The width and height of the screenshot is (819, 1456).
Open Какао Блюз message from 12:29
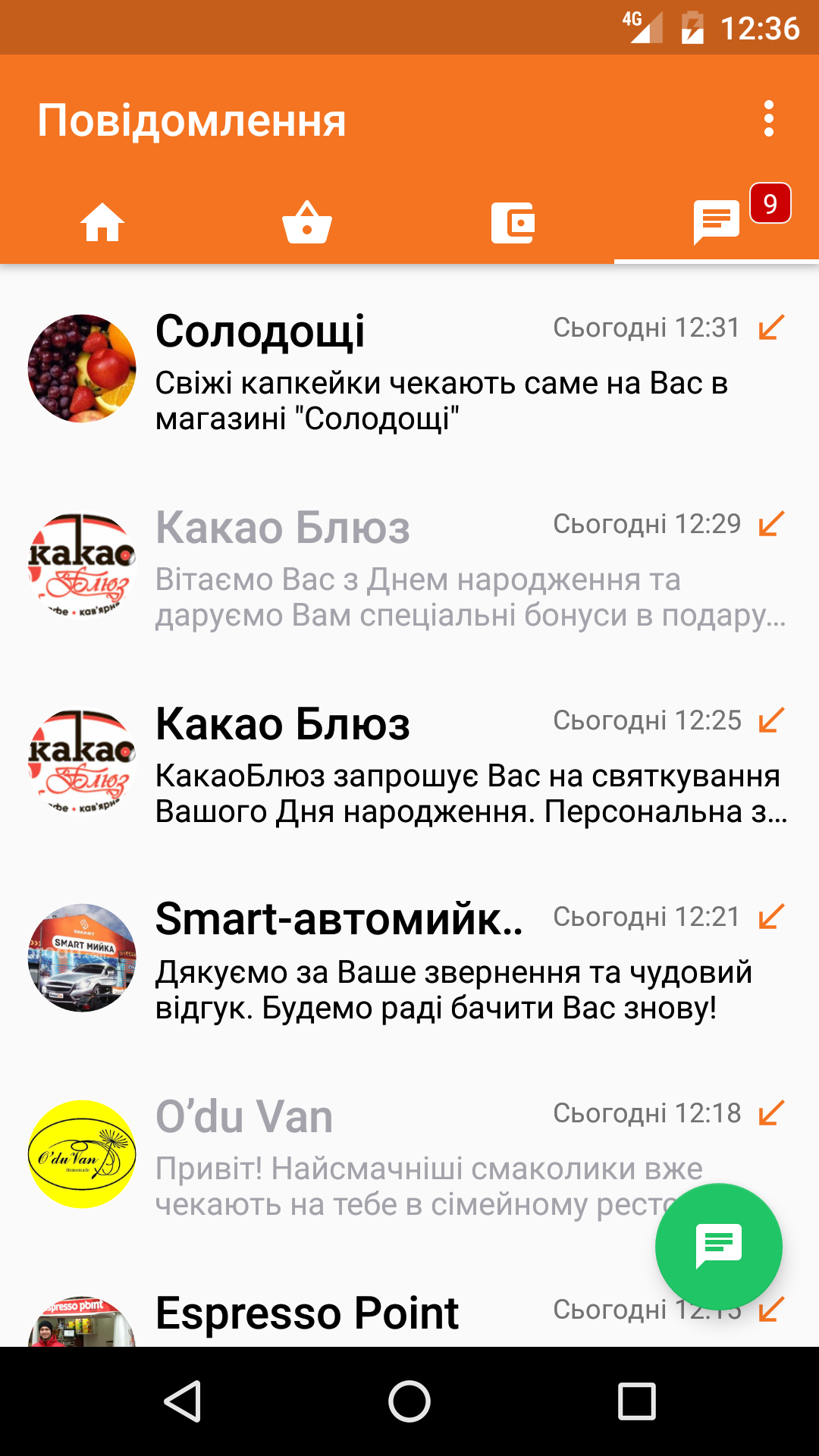409,566
